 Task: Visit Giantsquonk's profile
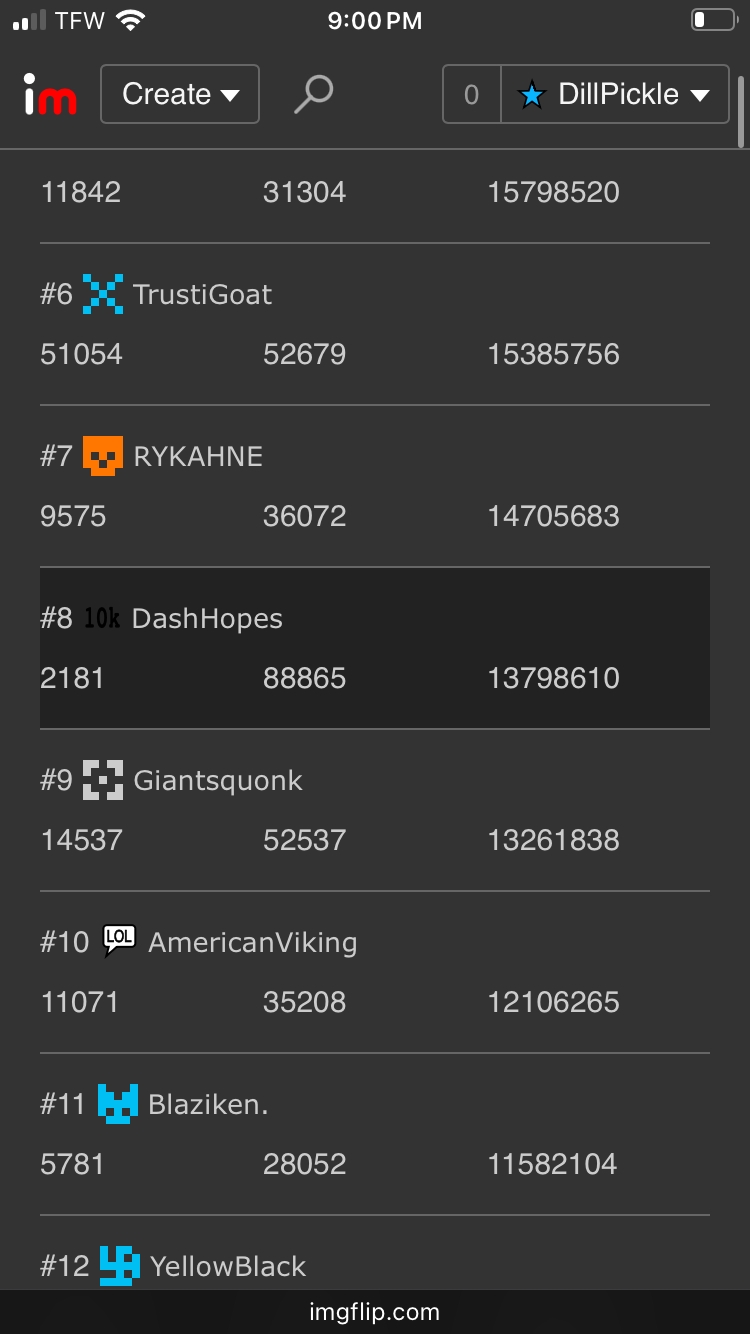coord(218,781)
